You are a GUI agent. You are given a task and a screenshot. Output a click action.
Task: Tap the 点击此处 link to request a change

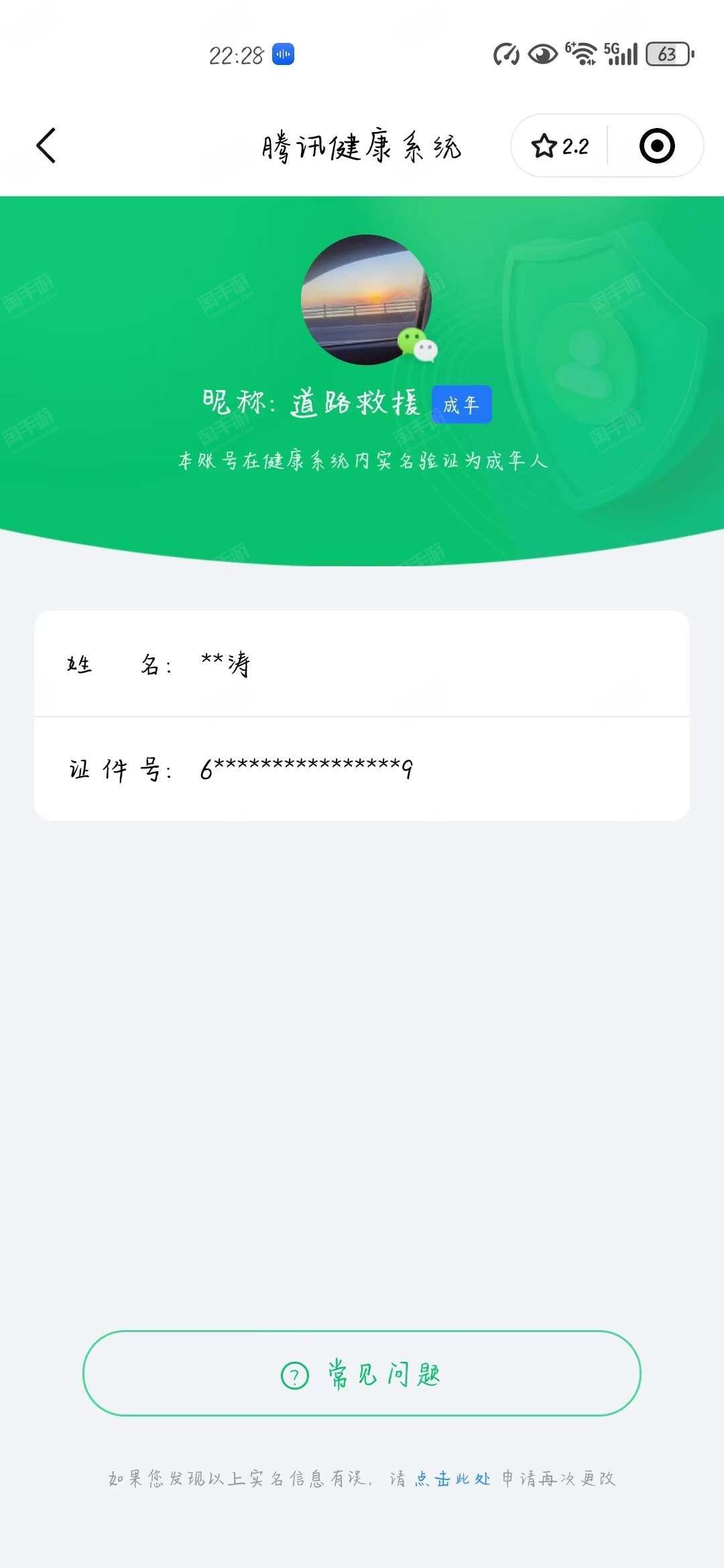tap(452, 1479)
